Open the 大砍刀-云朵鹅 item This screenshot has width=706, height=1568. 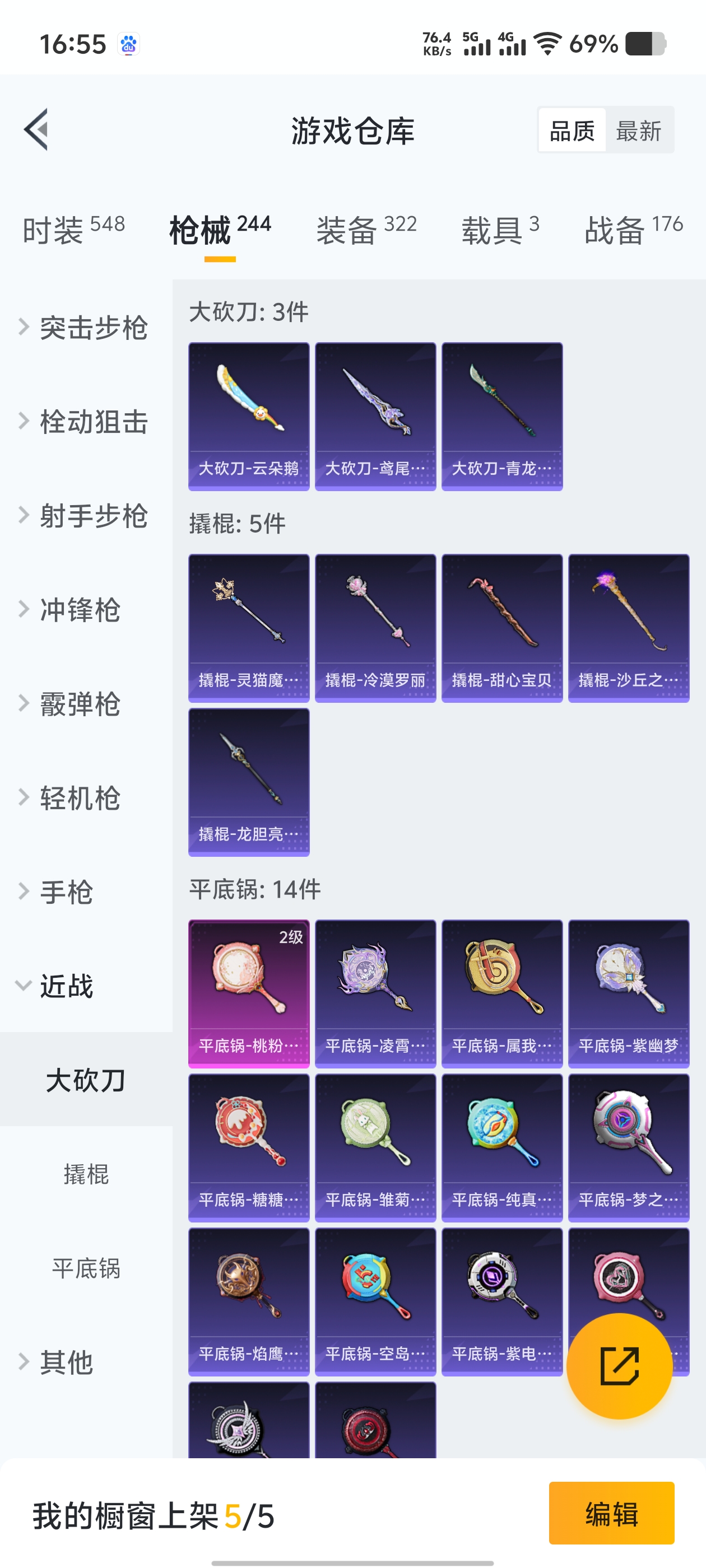pyautogui.click(x=249, y=416)
